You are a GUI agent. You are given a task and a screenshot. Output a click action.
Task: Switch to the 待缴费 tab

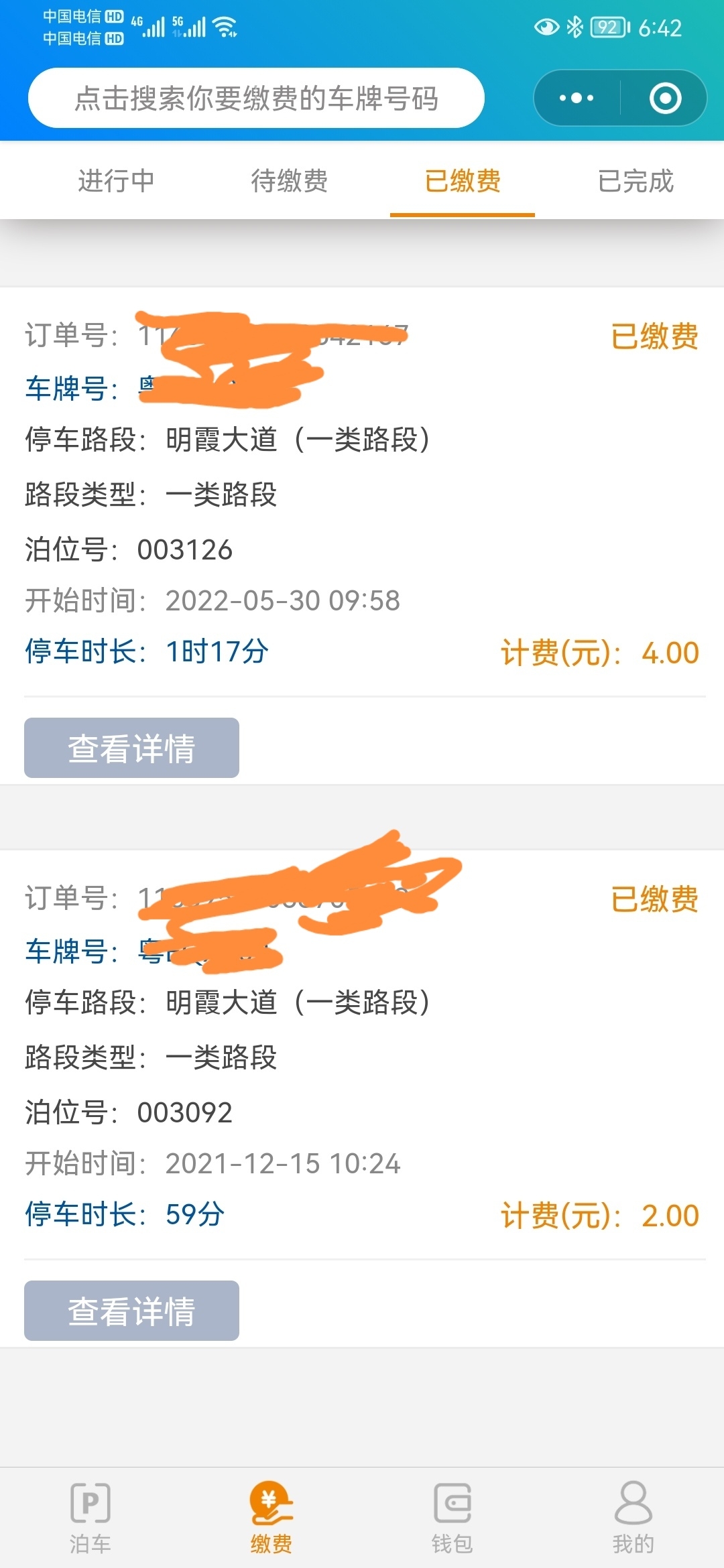(x=289, y=181)
